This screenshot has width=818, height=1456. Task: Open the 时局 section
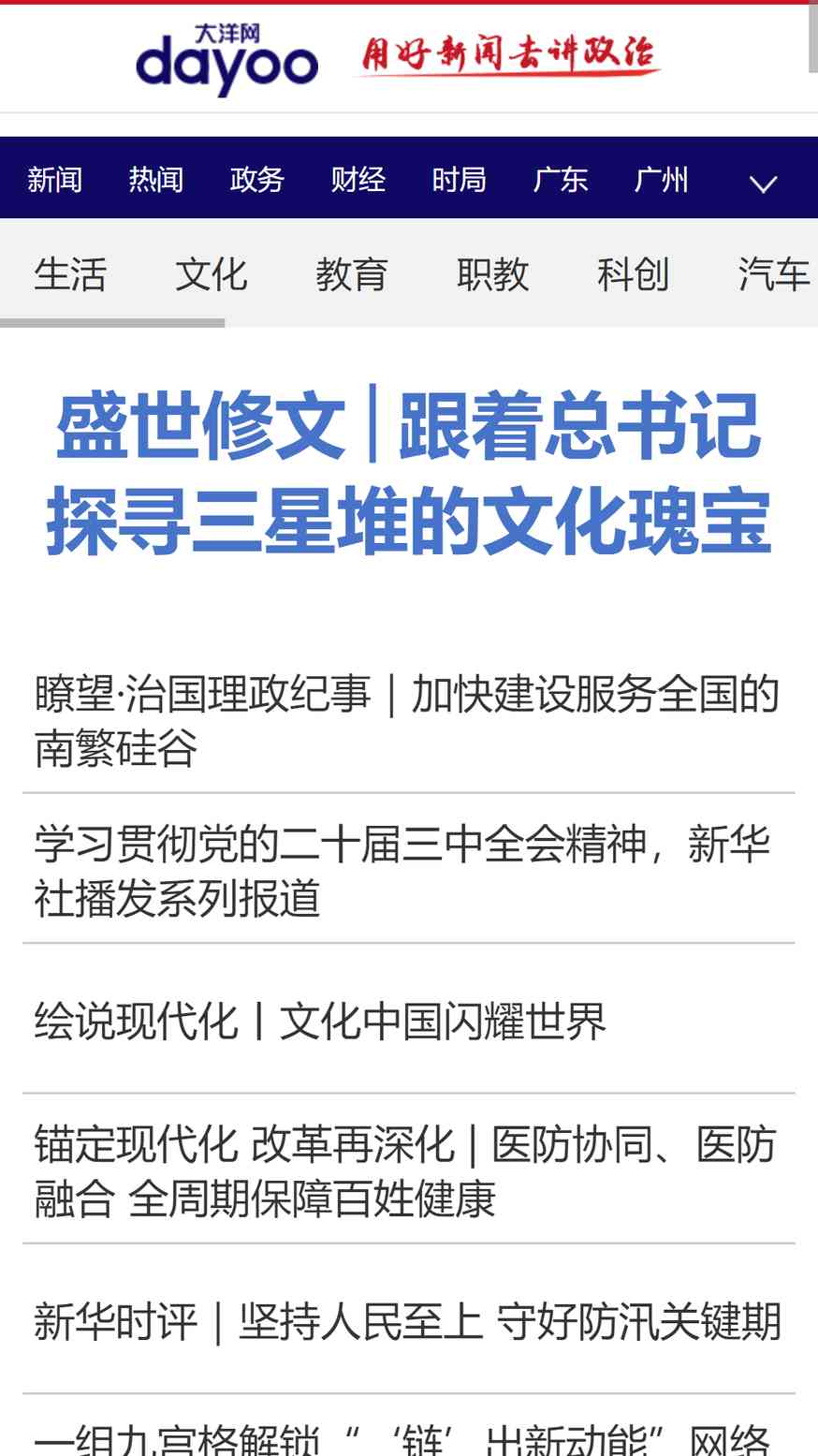[x=460, y=179]
